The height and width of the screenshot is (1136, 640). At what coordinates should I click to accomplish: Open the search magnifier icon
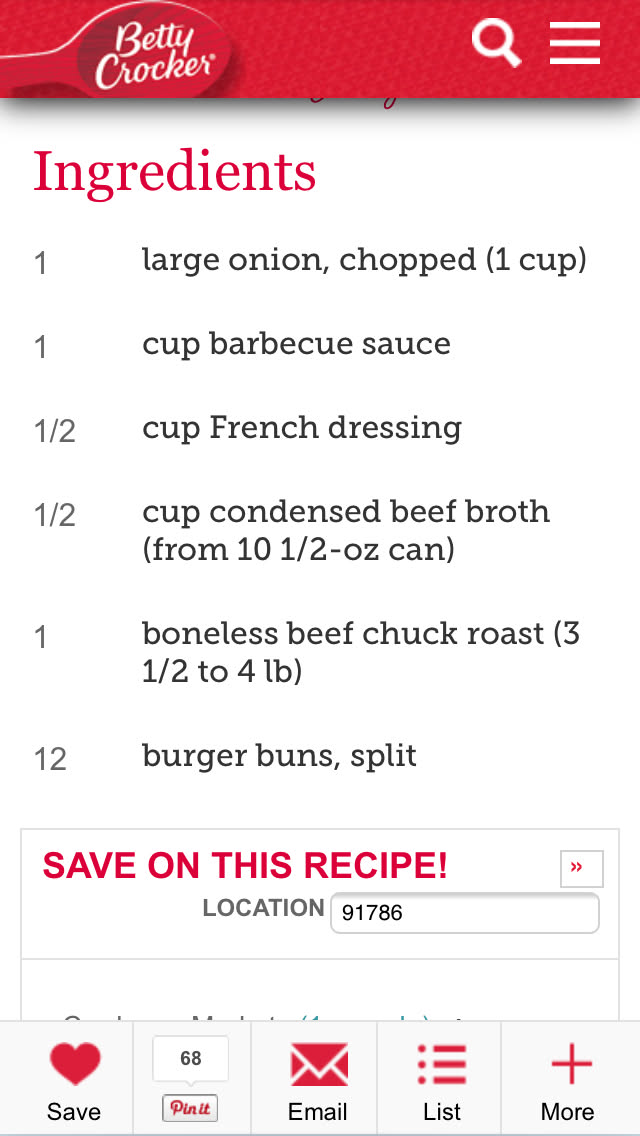click(x=496, y=44)
